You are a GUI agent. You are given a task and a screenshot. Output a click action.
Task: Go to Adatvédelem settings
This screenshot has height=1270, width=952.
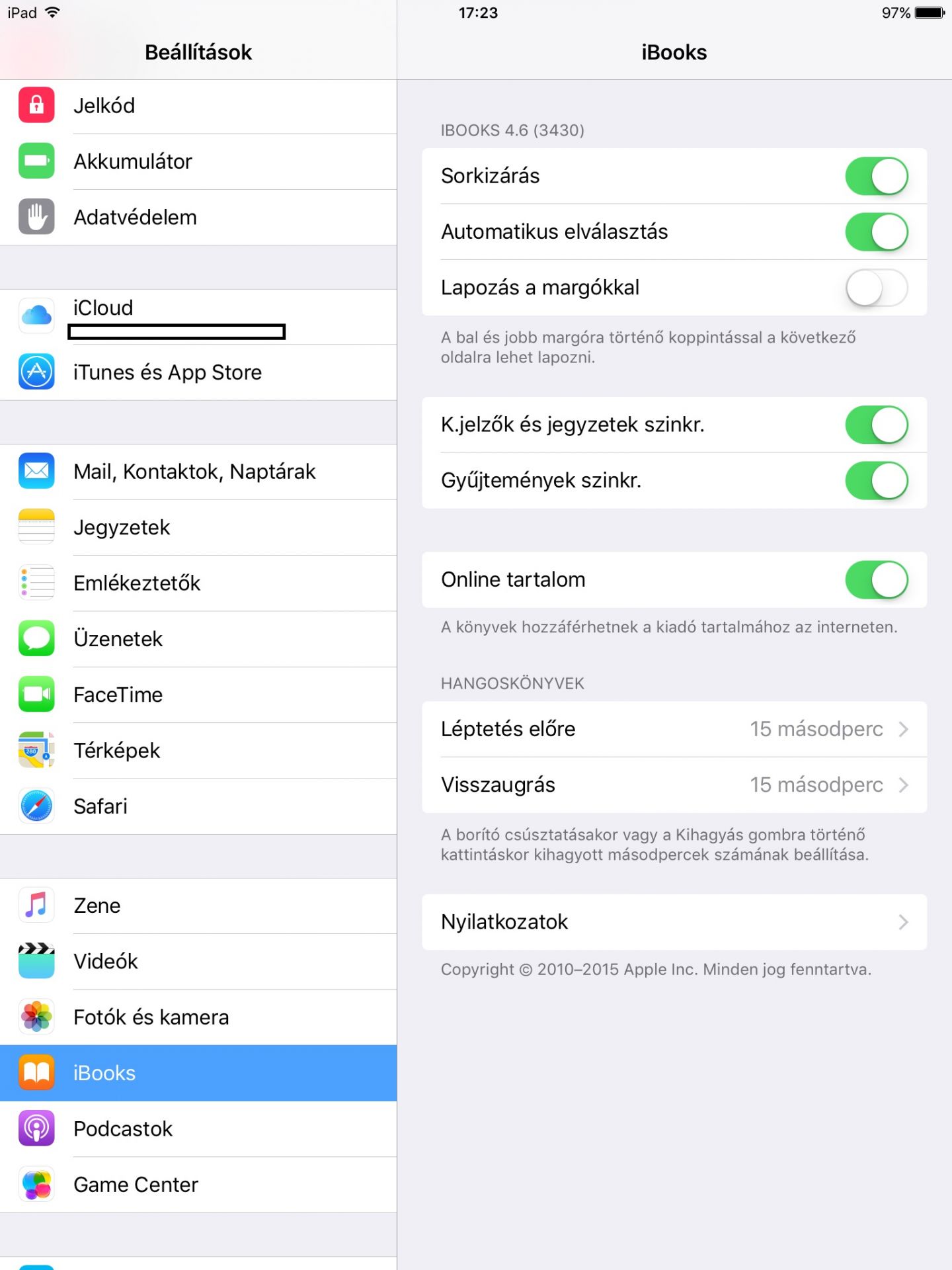(198, 217)
